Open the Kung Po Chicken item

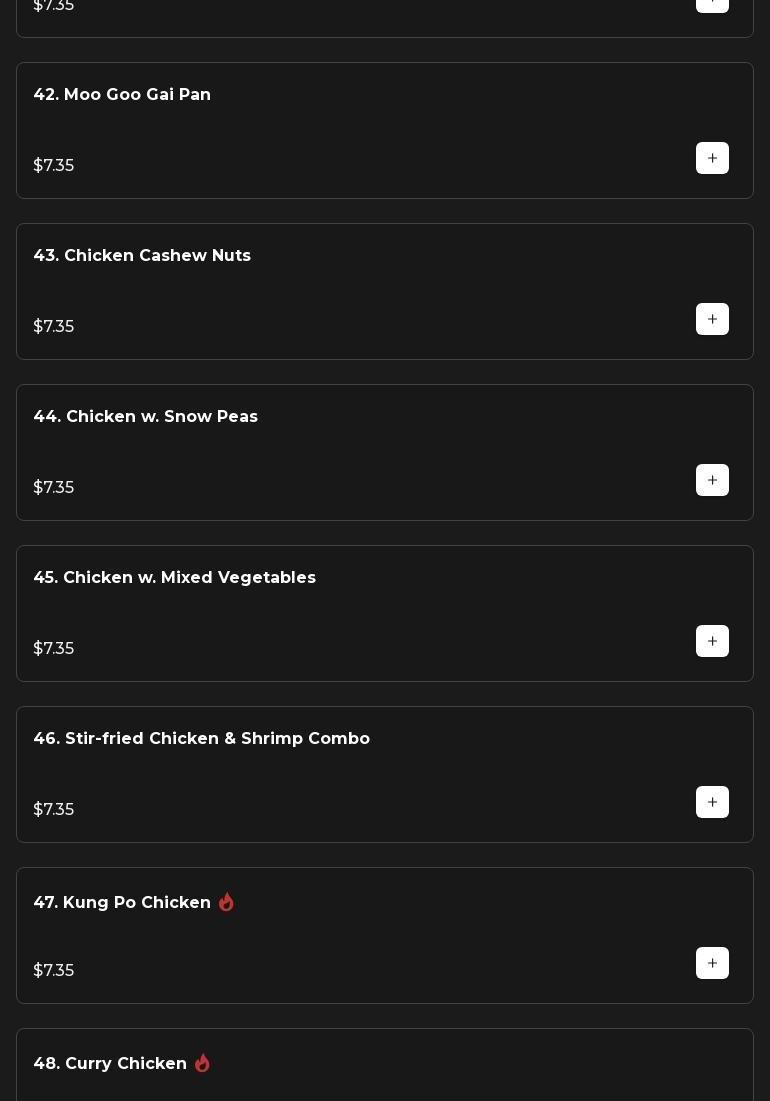(x=122, y=903)
